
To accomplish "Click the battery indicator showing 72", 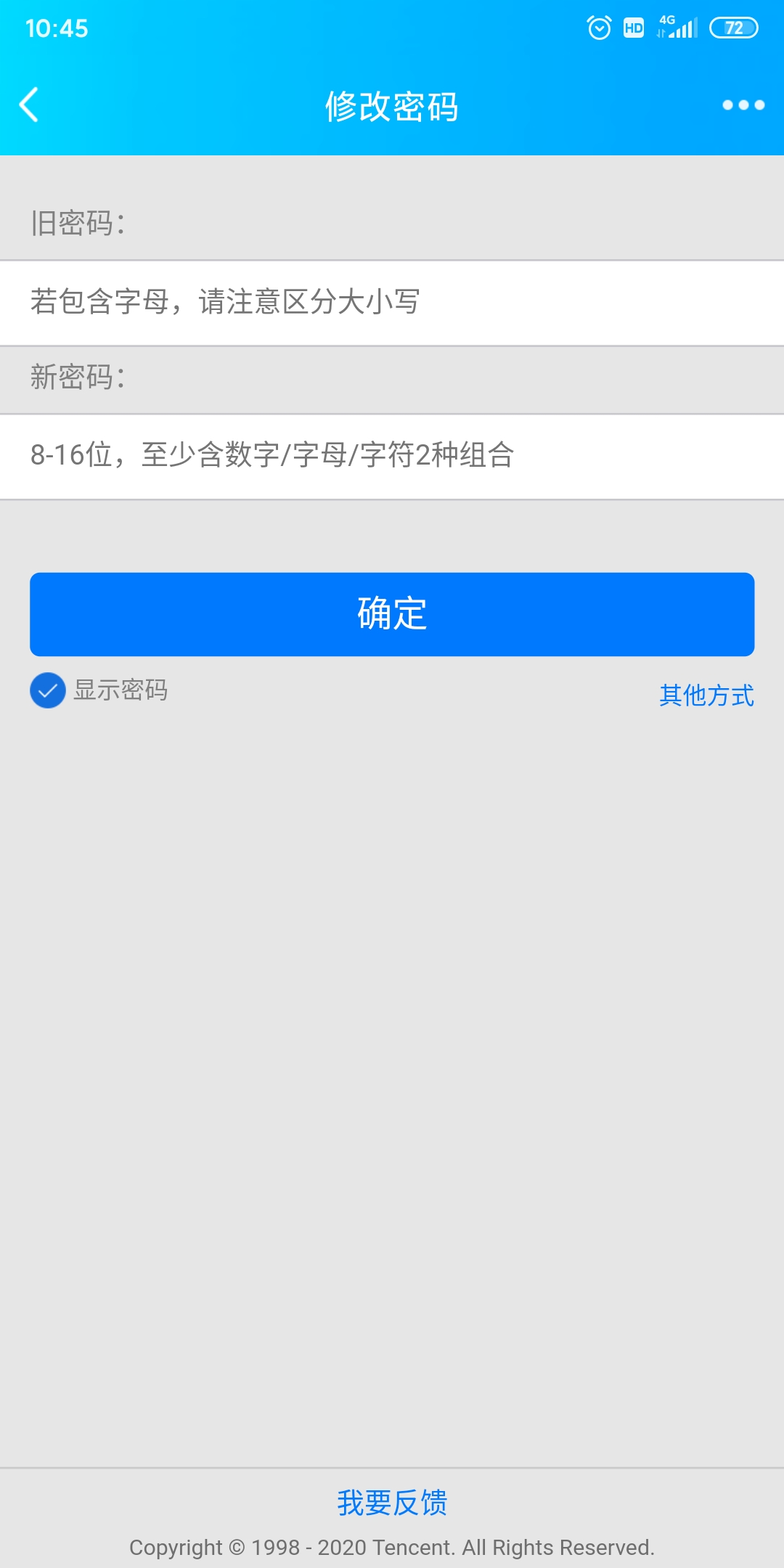I will click(733, 28).
